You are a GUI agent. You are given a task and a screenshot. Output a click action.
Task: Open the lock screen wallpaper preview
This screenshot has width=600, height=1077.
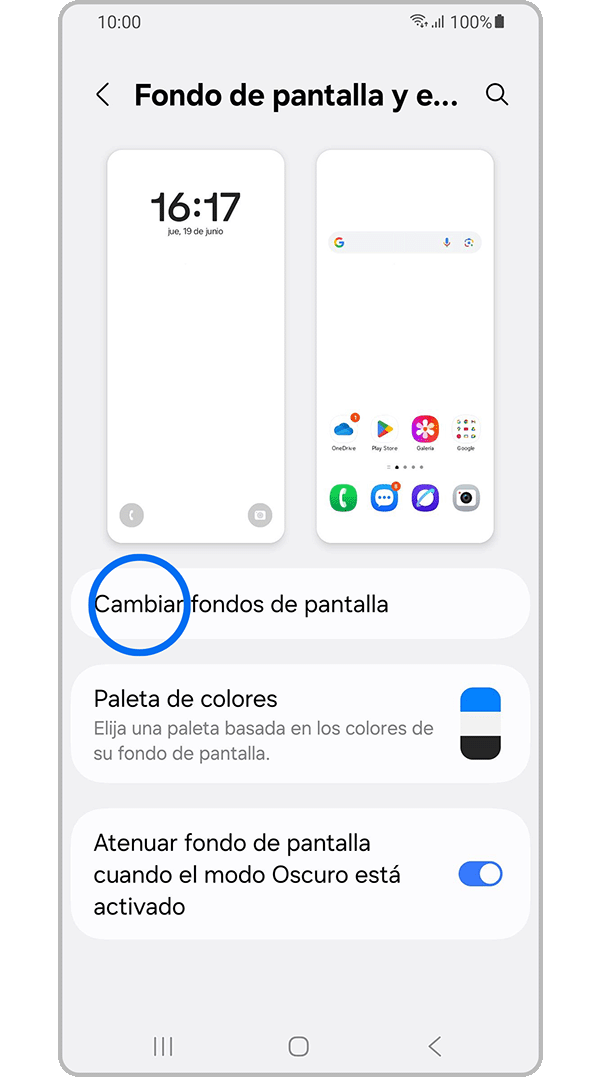pyautogui.click(x=196, y=346)
